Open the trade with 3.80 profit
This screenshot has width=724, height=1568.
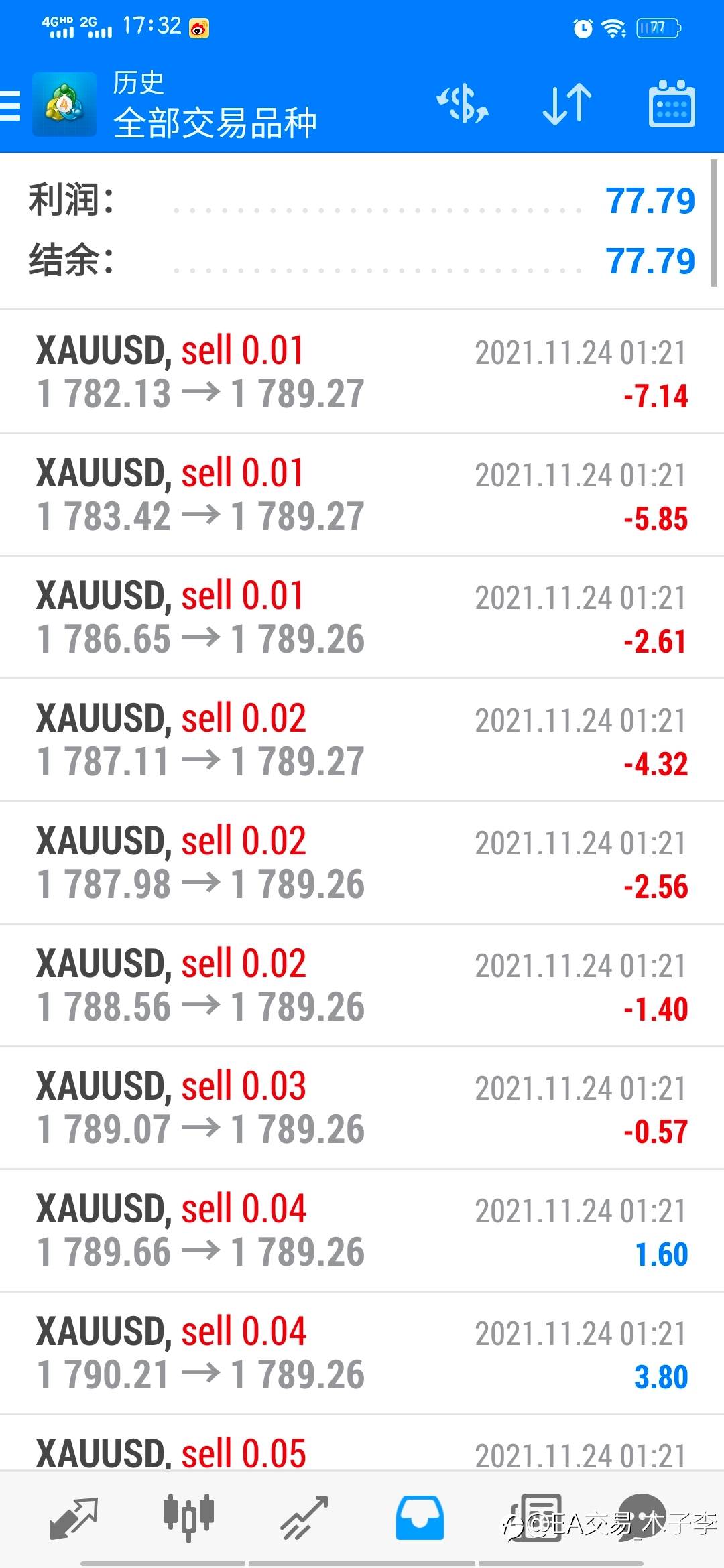tap(362, 1353)
